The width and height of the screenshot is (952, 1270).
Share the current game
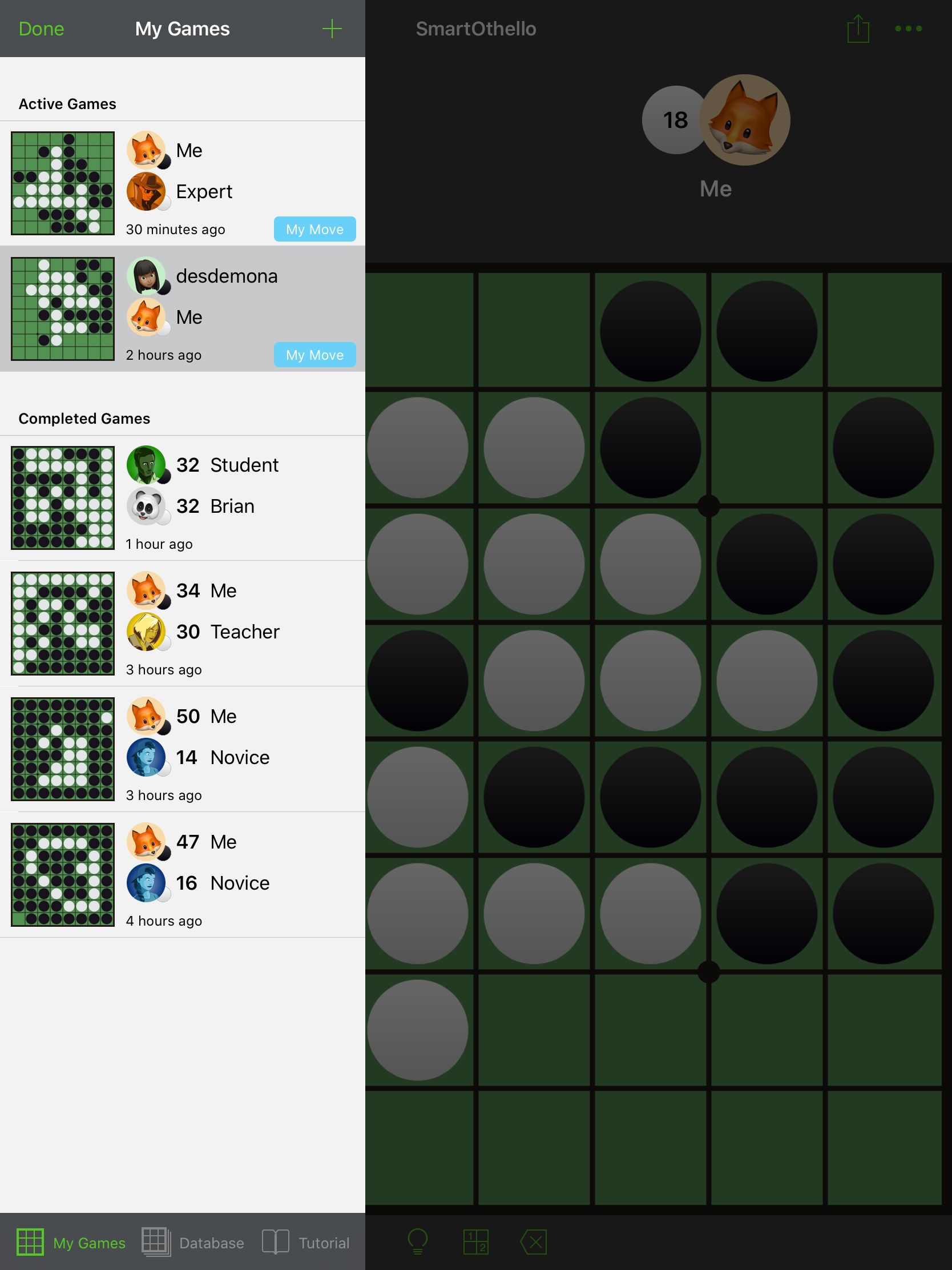click(x=858, y=29)
